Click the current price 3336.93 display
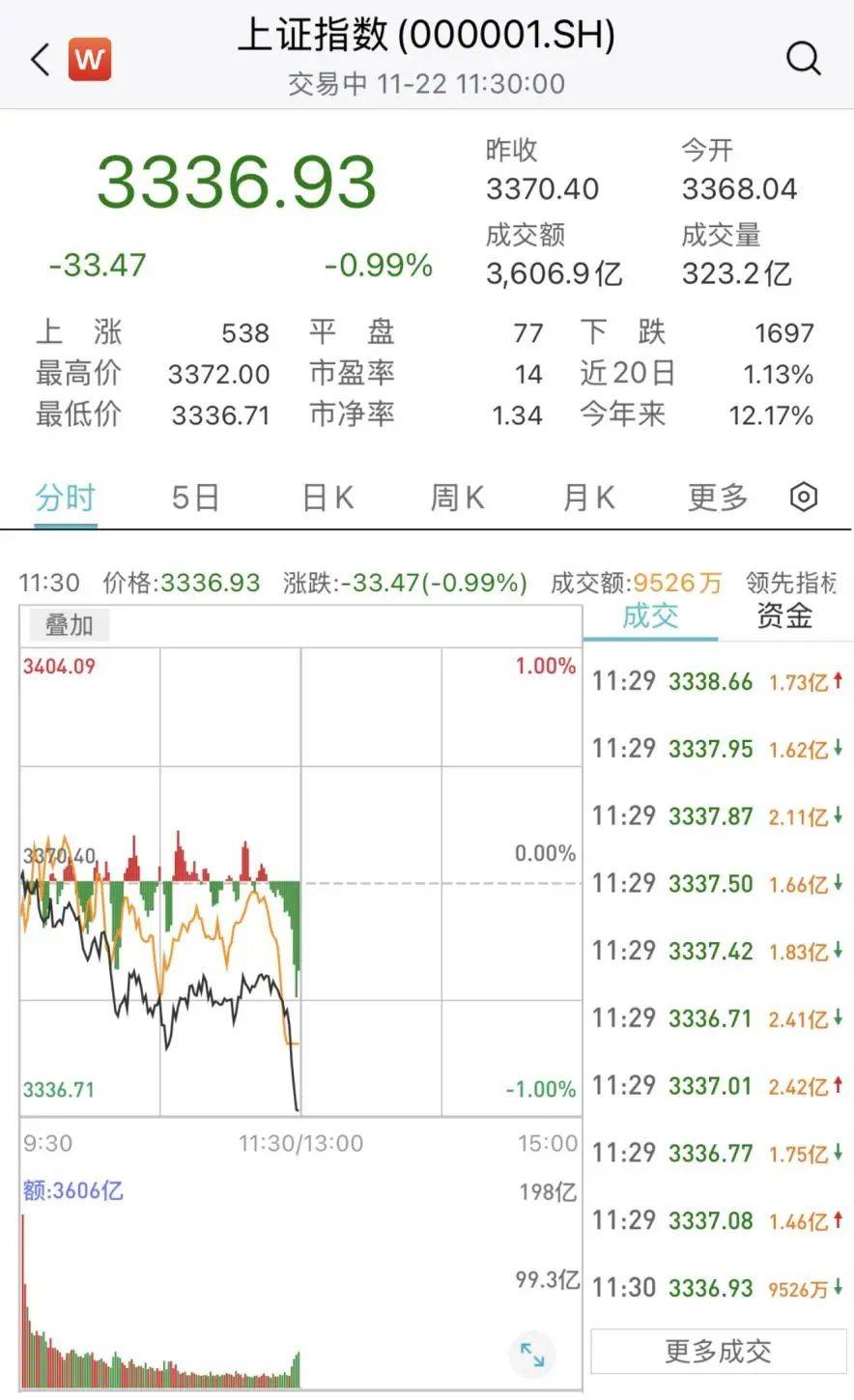854x1400 pixels. coord(235,181)
